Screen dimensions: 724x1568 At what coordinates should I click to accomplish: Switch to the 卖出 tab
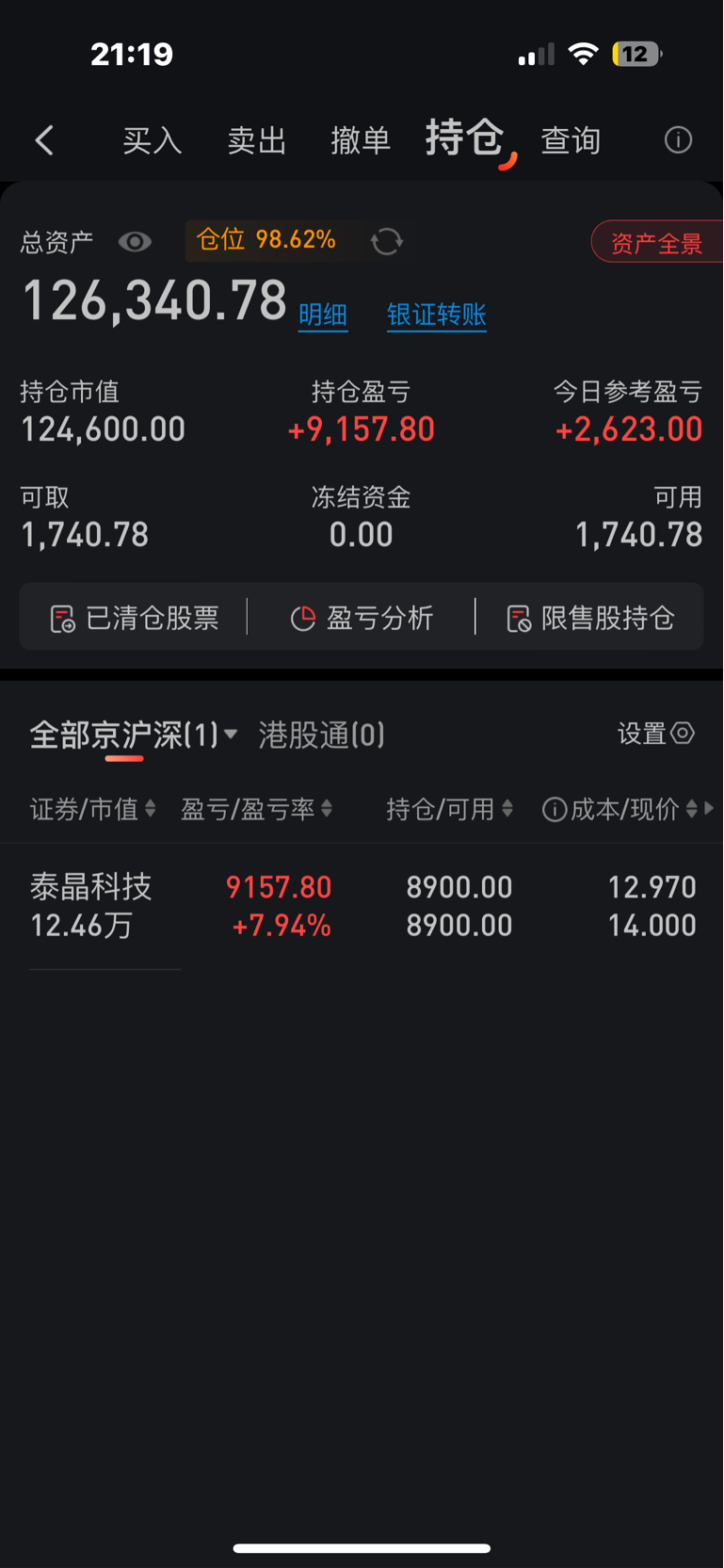pos(257,140)
